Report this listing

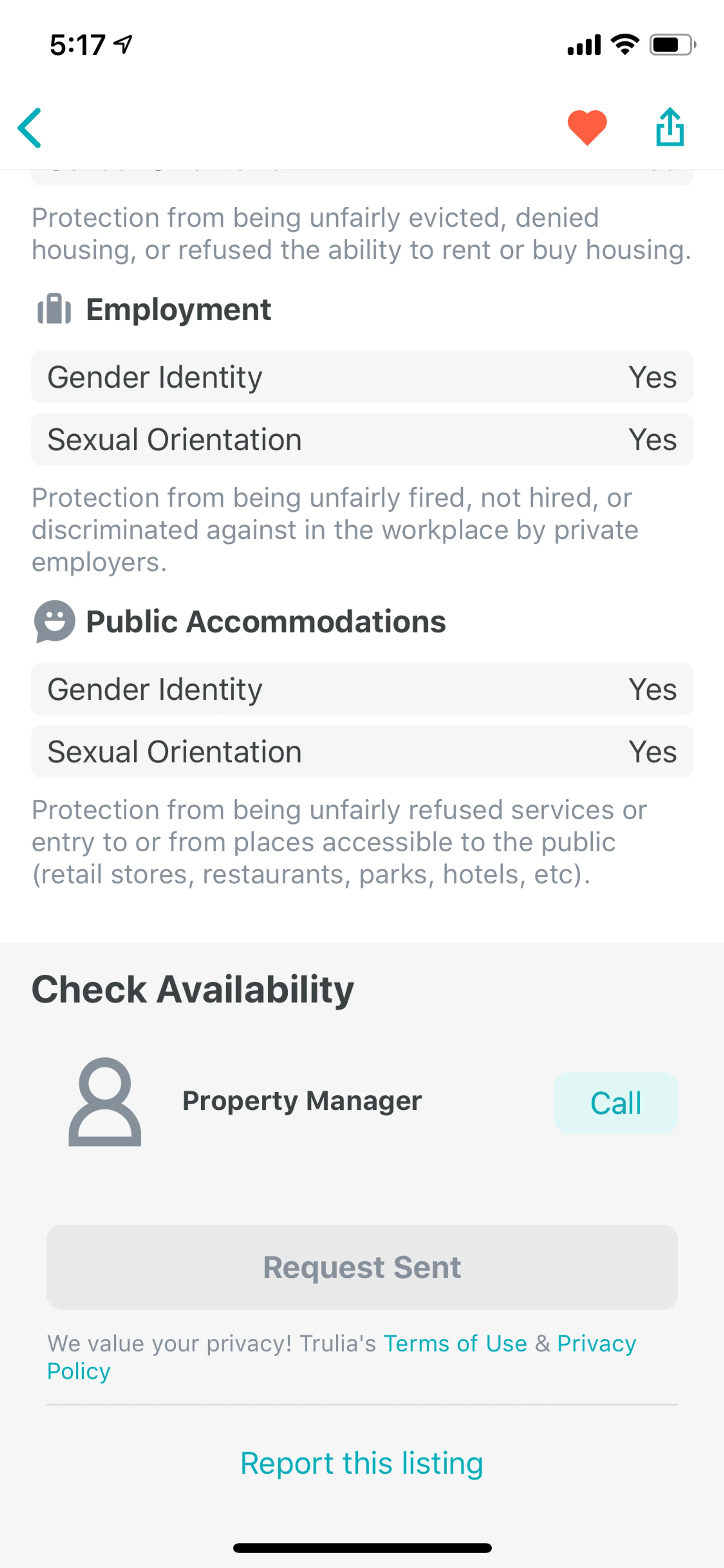(x=361, y=1463)
